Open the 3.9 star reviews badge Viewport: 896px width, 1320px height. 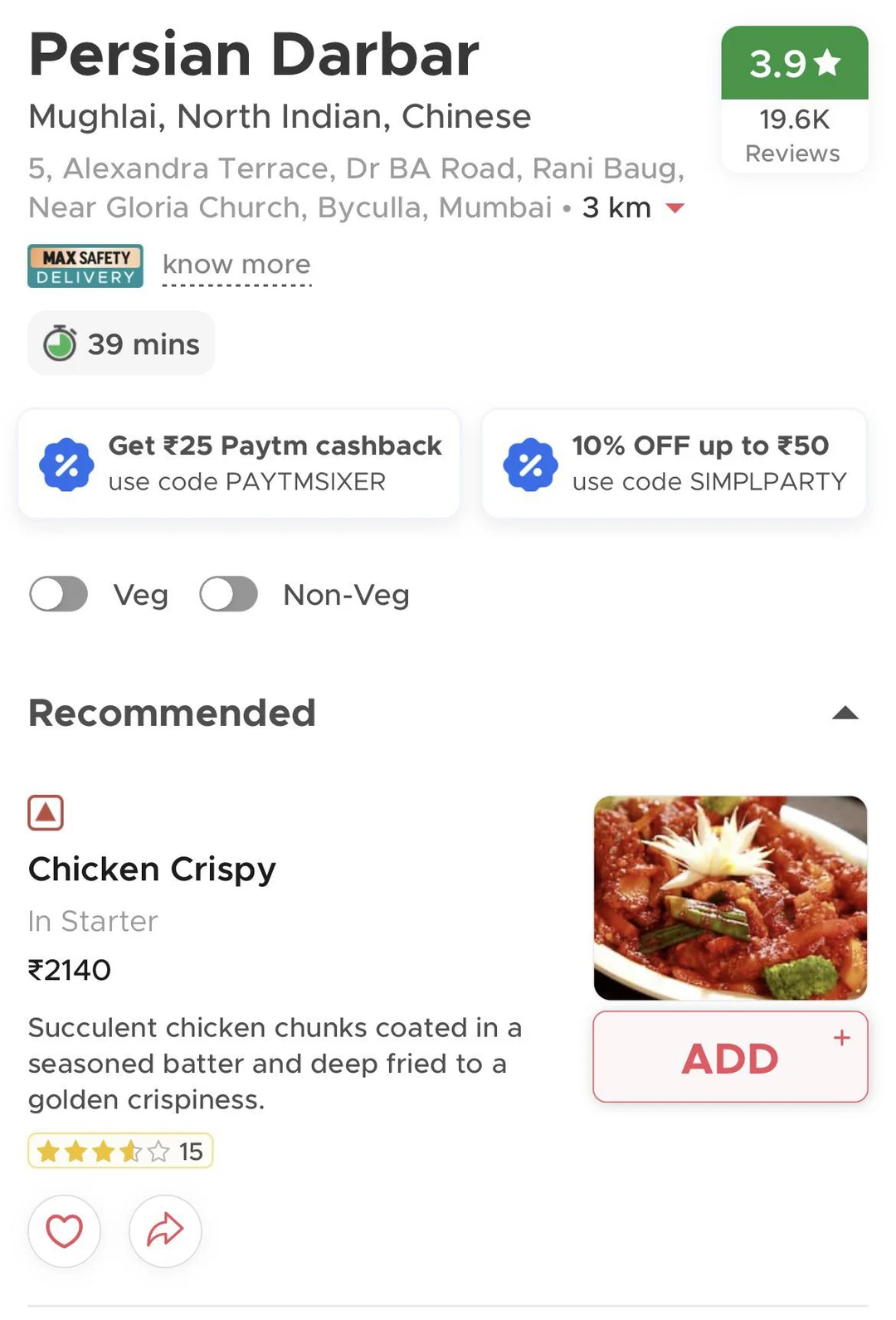point(794,99)
